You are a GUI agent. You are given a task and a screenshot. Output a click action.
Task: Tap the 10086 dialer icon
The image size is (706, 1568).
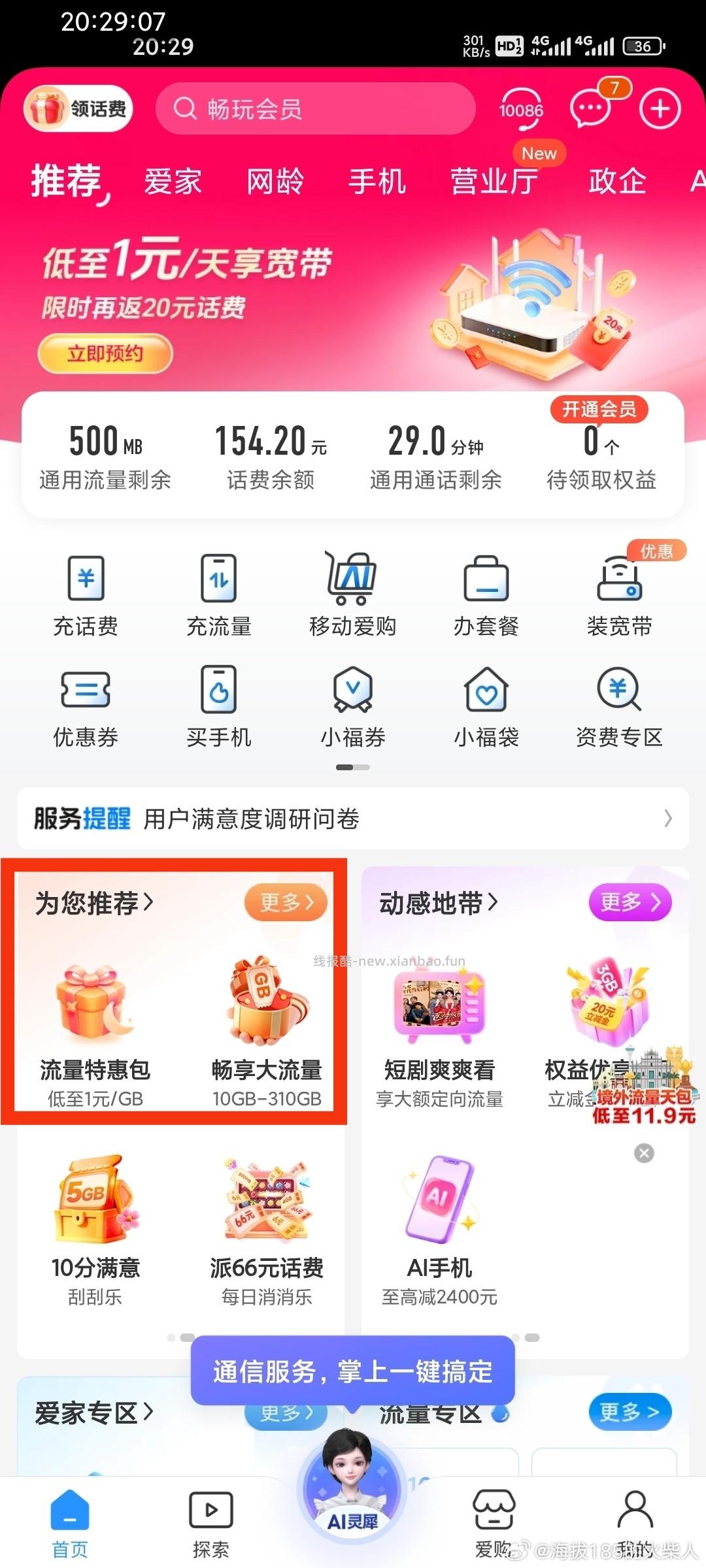[x=520, y=108]
